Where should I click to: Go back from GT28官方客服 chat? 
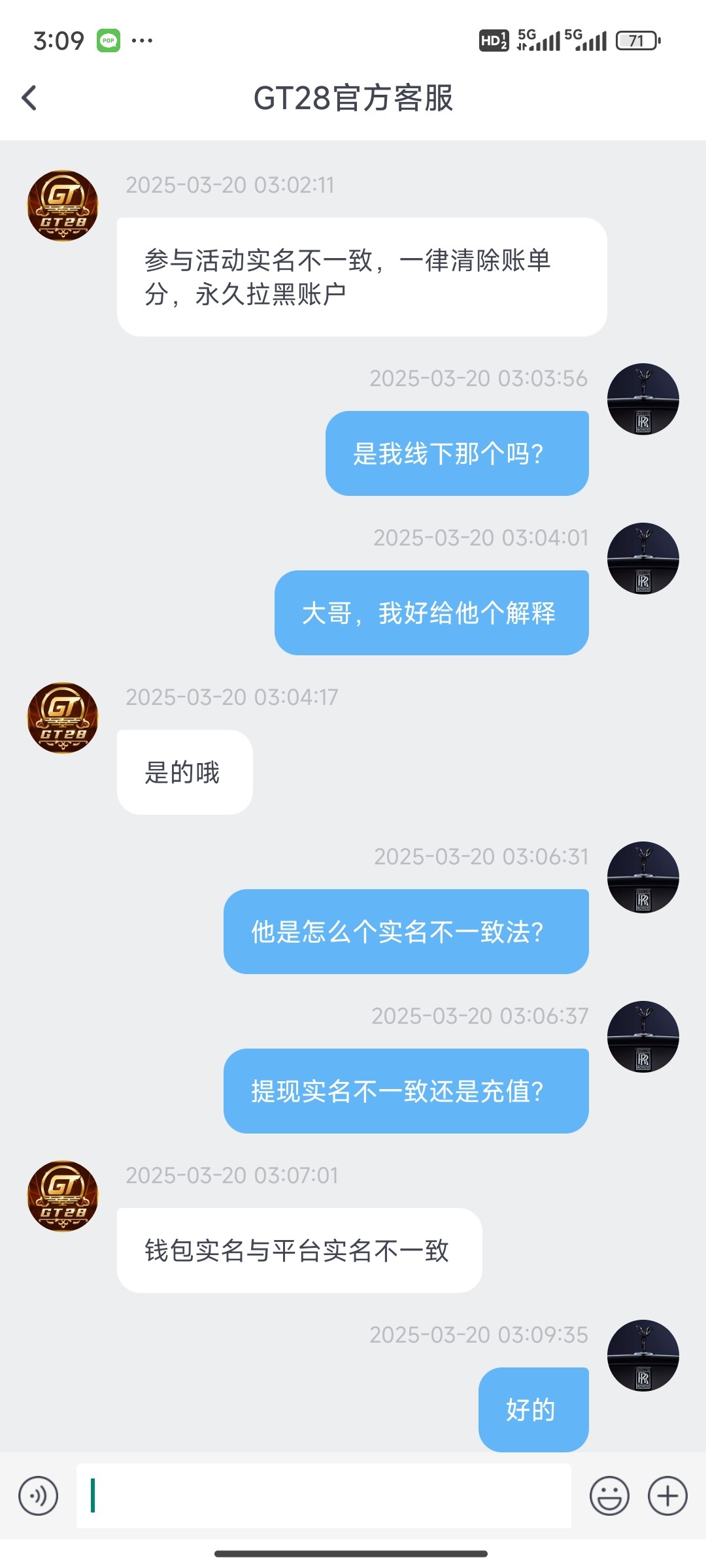click(x=29, y=98)
